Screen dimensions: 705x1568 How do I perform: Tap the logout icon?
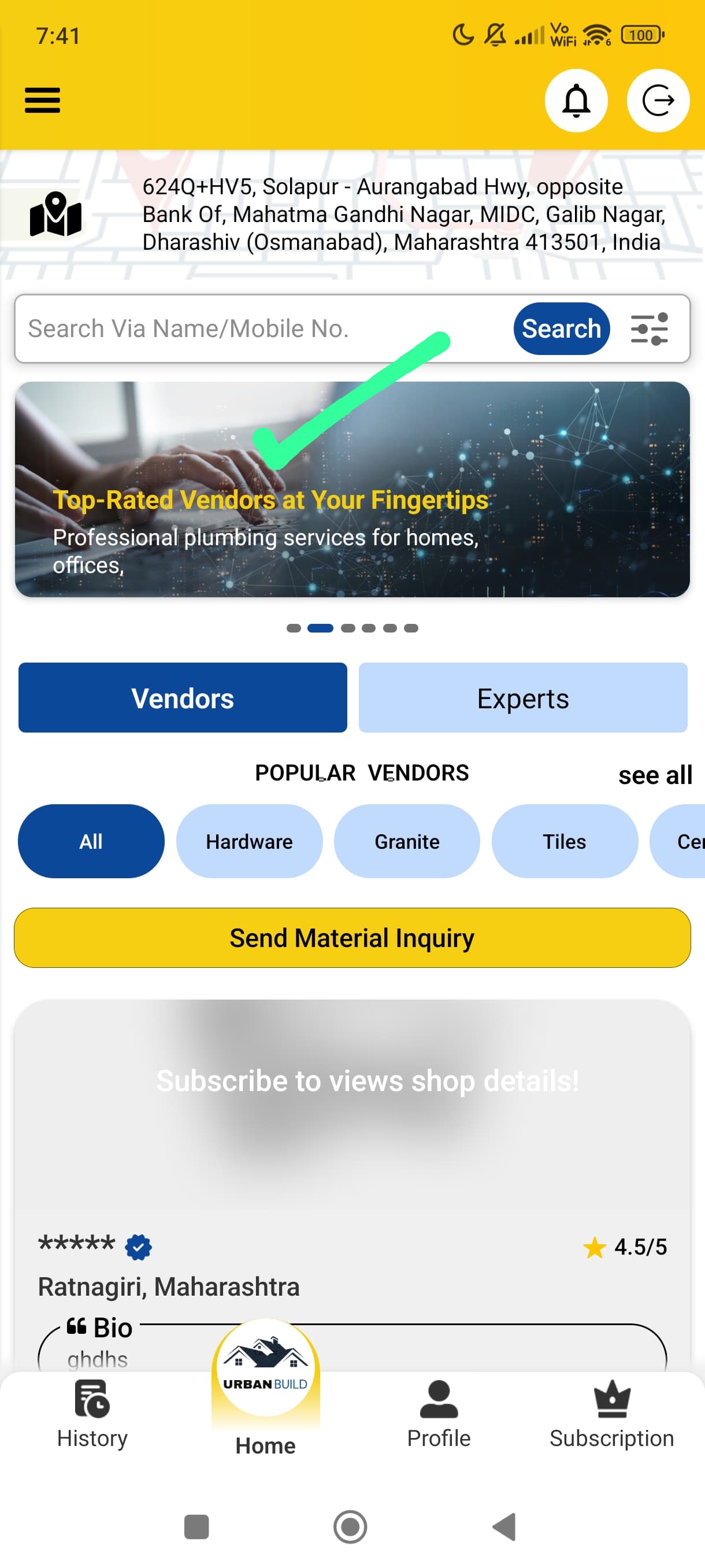coord(658,101)
